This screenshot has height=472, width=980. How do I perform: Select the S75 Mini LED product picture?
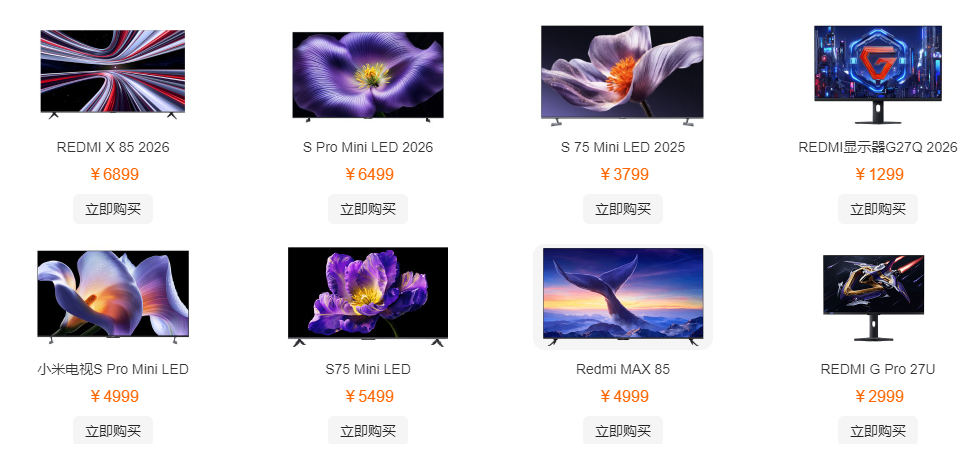368,294
